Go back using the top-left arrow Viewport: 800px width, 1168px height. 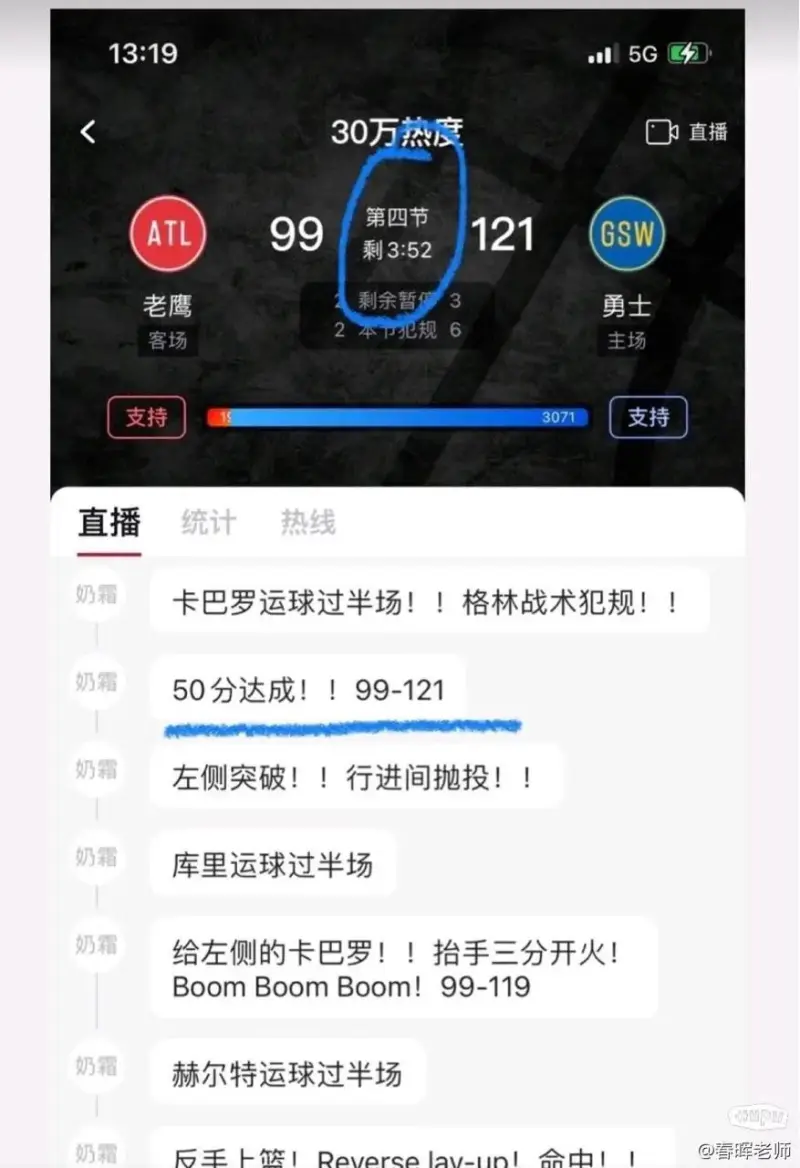pos(89,131)
